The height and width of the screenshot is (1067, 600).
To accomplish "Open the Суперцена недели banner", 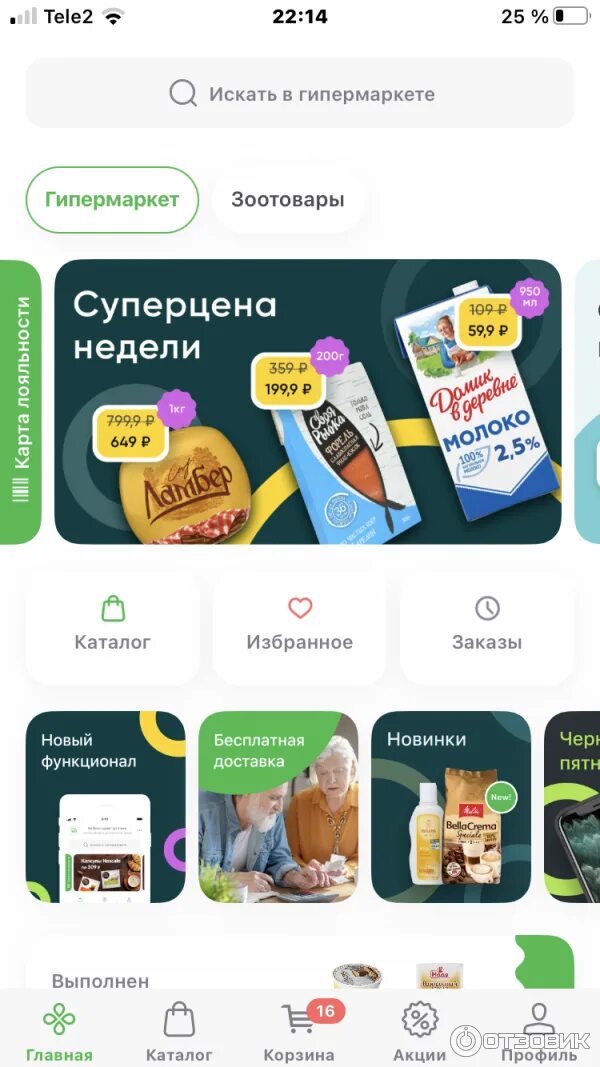I will pos(308,401).
